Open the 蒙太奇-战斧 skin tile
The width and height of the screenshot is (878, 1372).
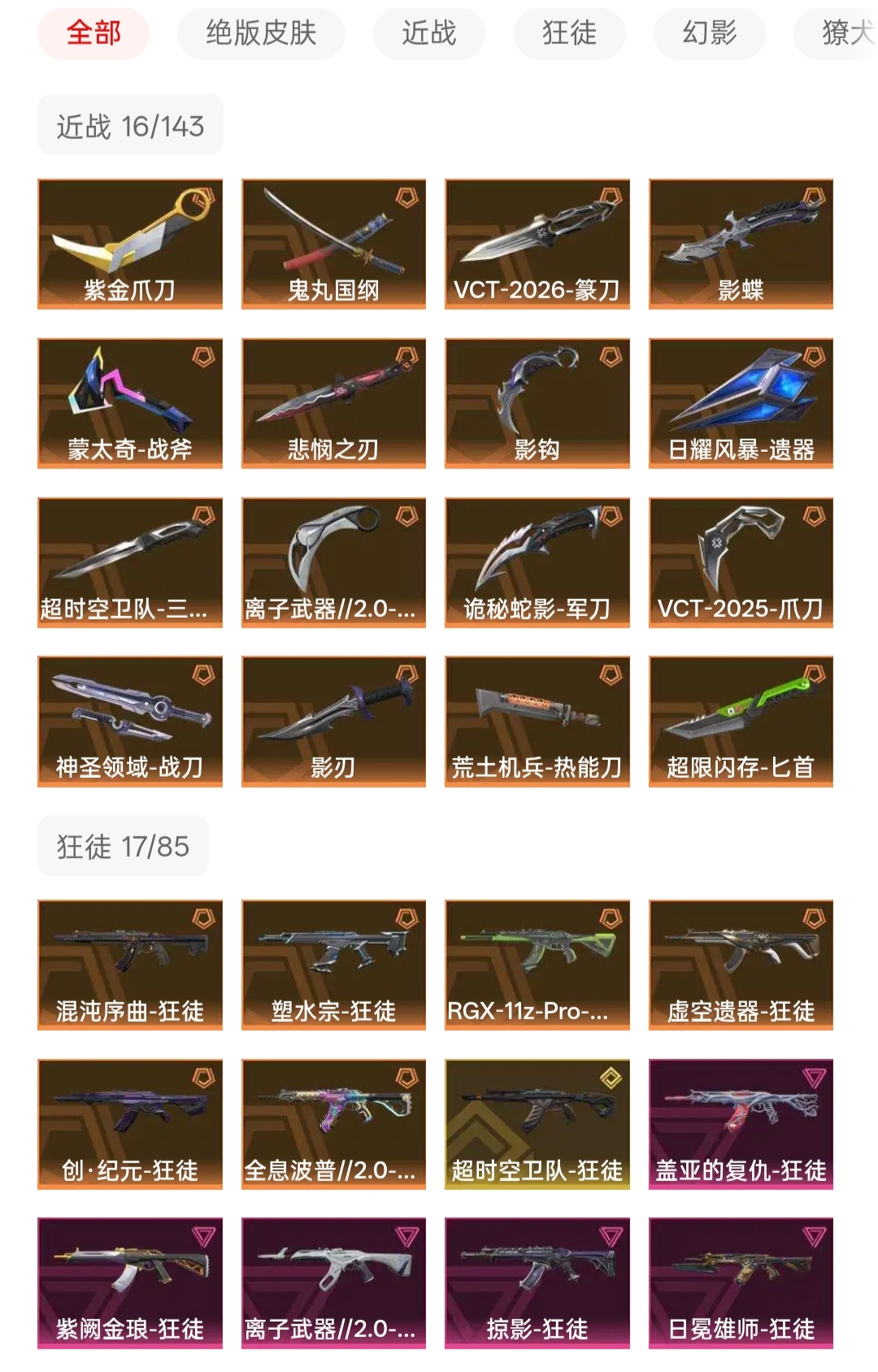tap(130, 403)
